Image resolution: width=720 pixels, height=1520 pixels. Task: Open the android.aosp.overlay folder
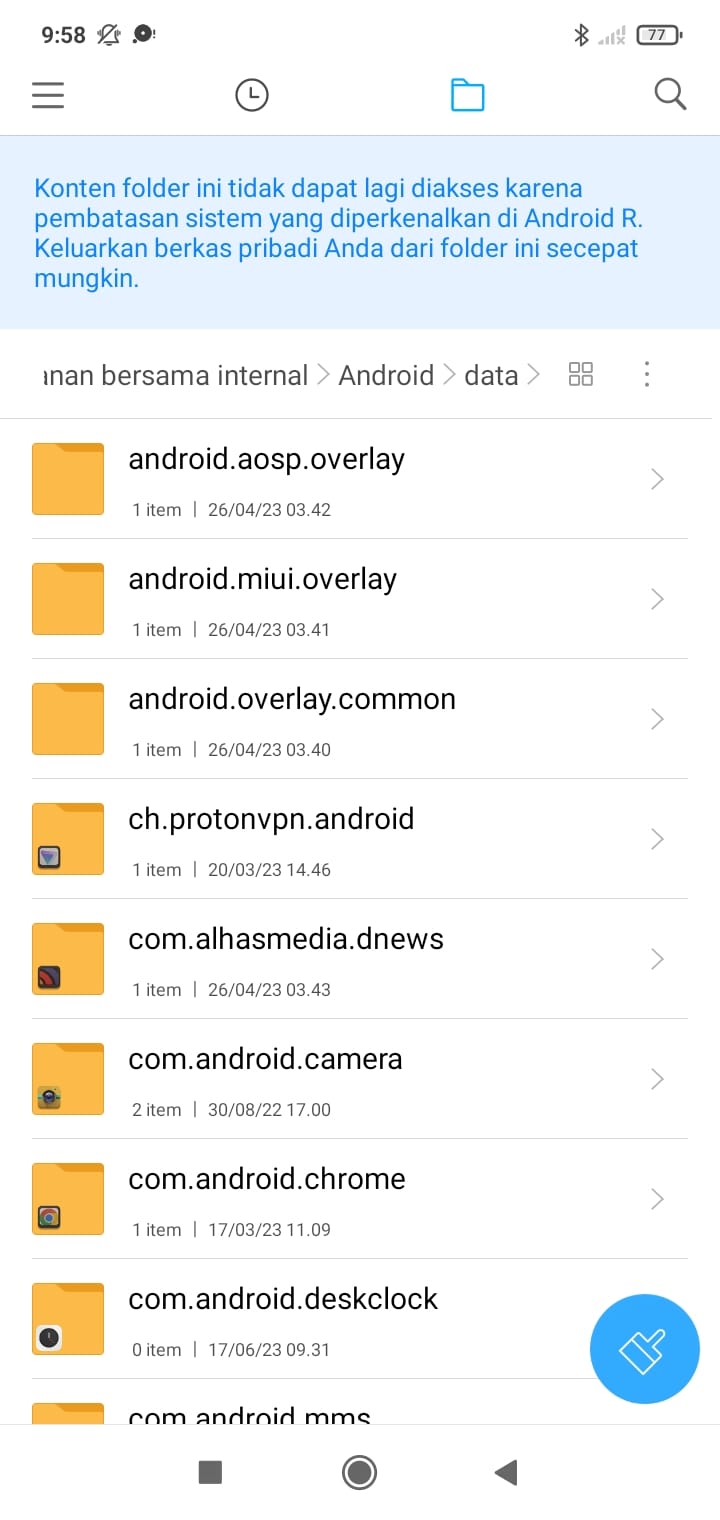coord(360,479)
